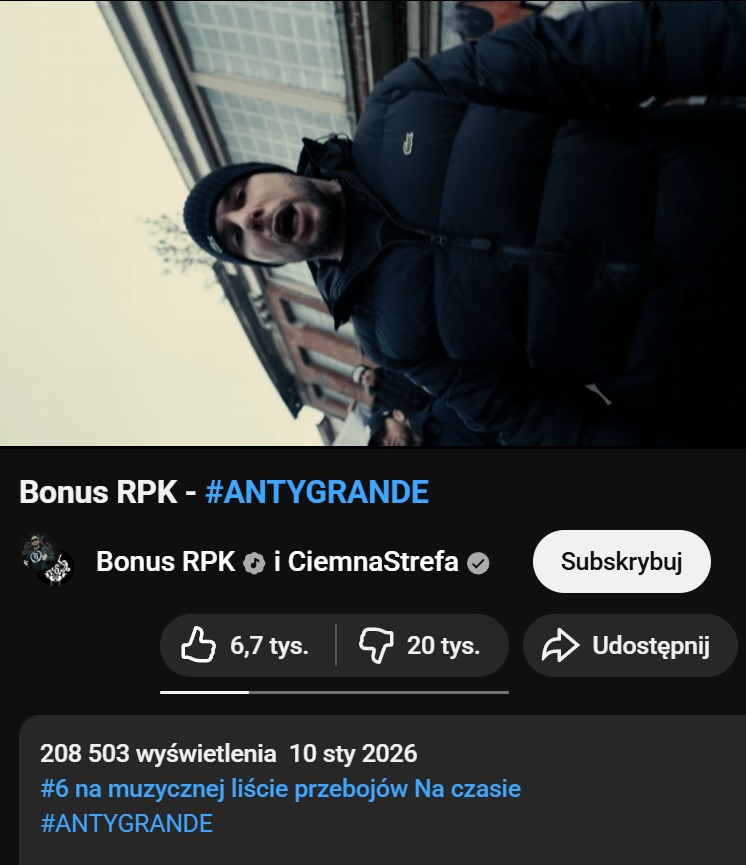Share the video via Udostępnij
This screenshot has height=865, width=746.
pyautogui.click(x=629, y=646)
